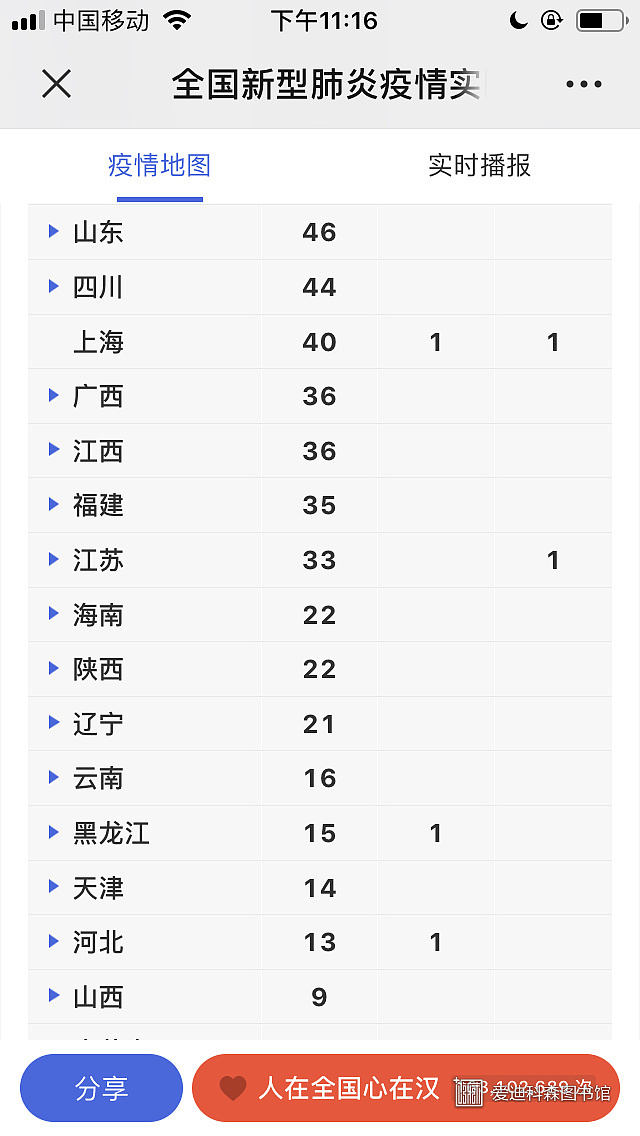The width and height of the screenshot is (640, 1136).
Task: Switch to the 实时播报 tab
Action: coord(479,166)
